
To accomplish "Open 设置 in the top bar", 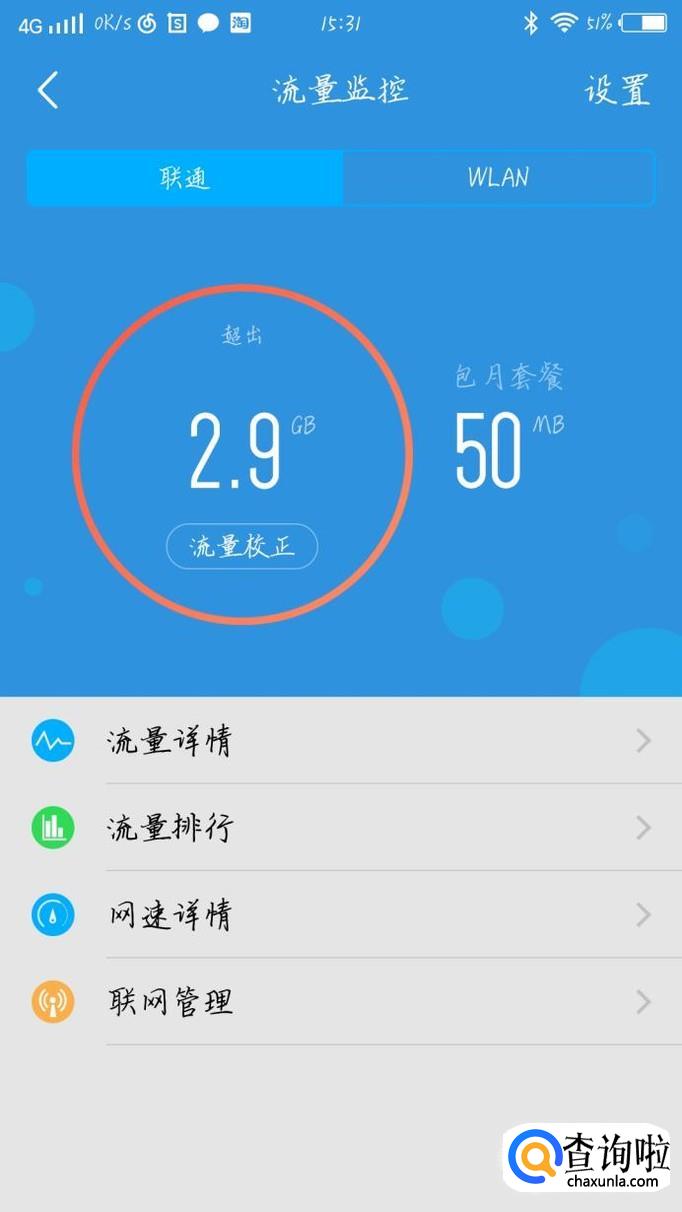I will [x=617, y=91].
